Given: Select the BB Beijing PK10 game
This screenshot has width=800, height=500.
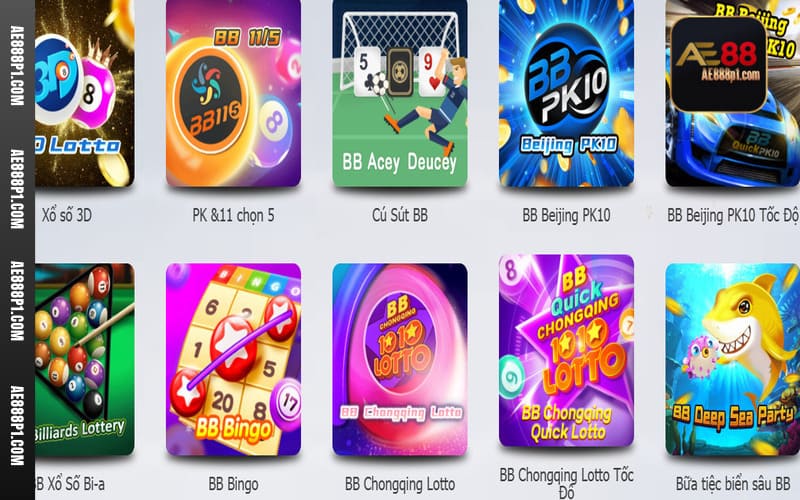Looking at the screenshot, I should [566, 95].
